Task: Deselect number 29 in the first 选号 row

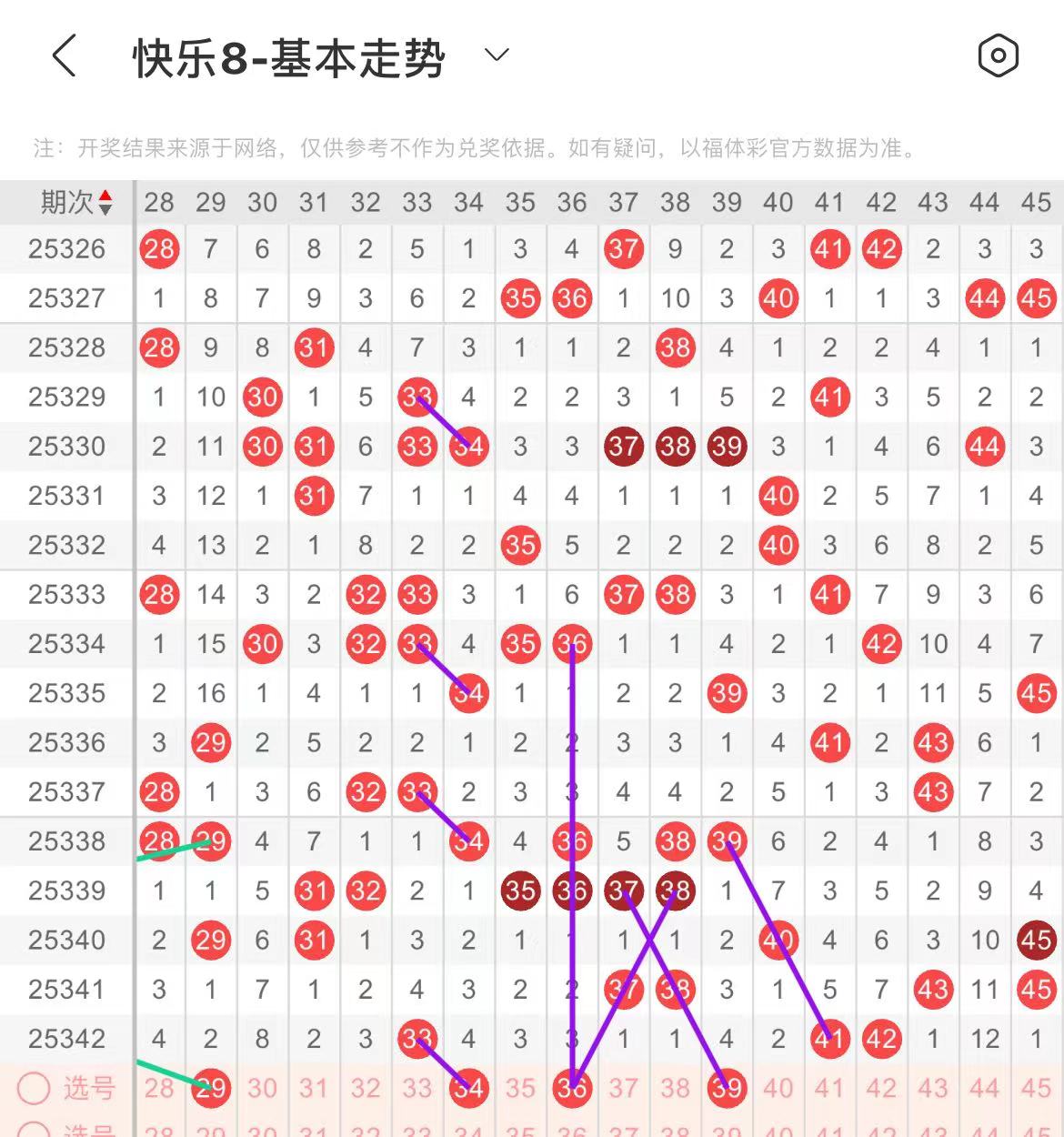Action: pyautogui.click(x=211, y=1088)
